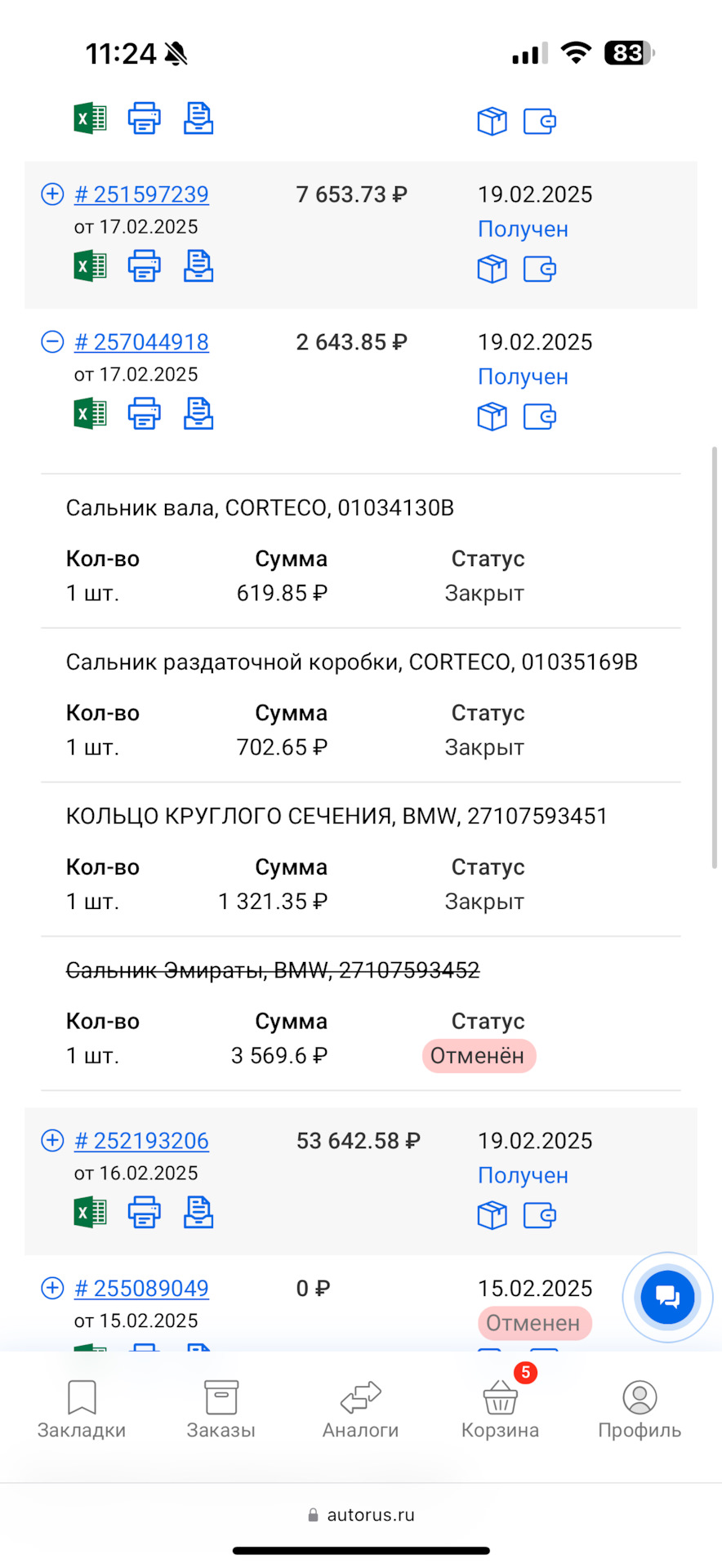The image size is (722, 1568).
Task: Open order #251597239 link
Action: click(140, 194)
